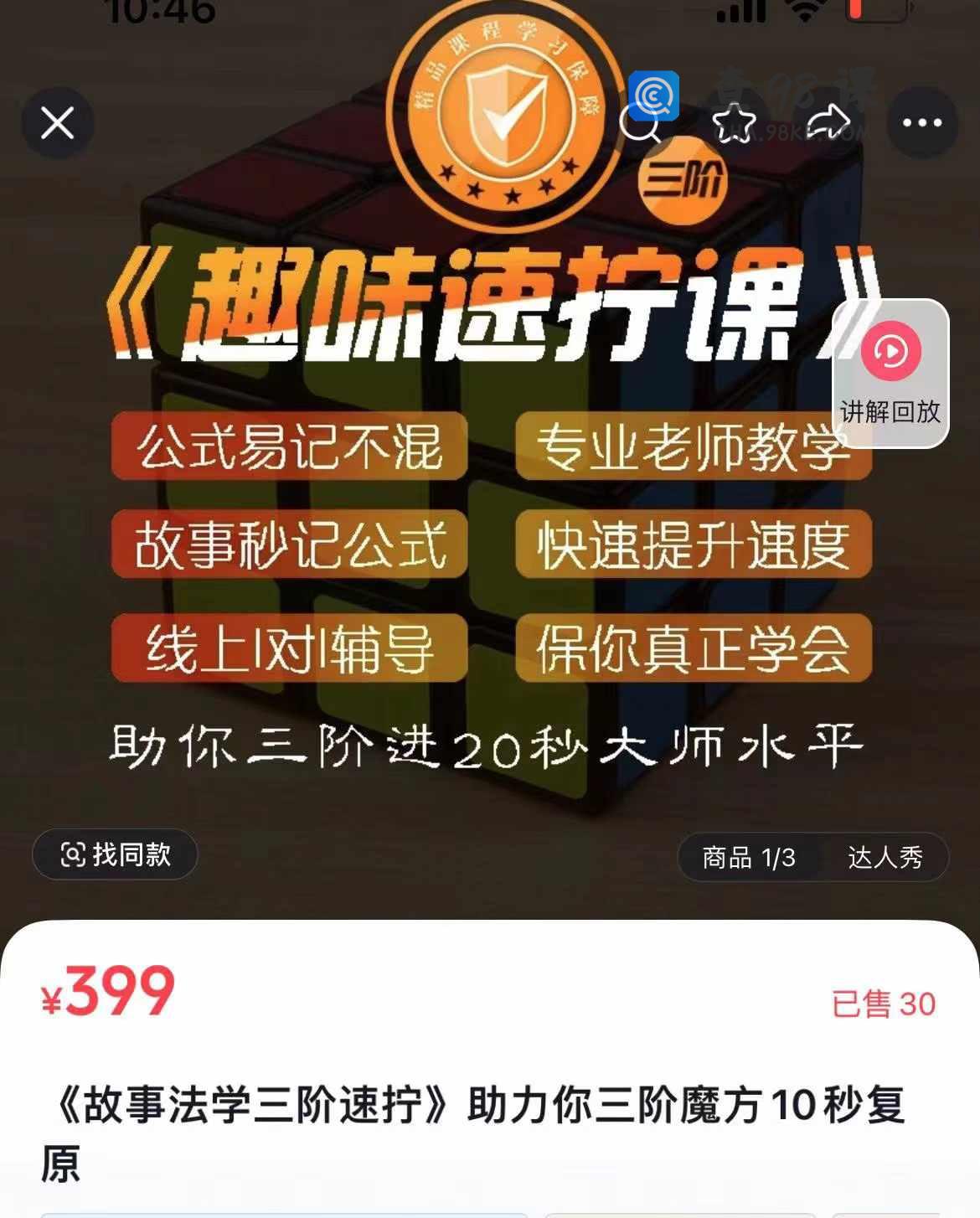Image resolution: width=980 pixels, height=1218 pixels.
Task: Share this product
Action: pyautogui.click(x=828, y=123)
